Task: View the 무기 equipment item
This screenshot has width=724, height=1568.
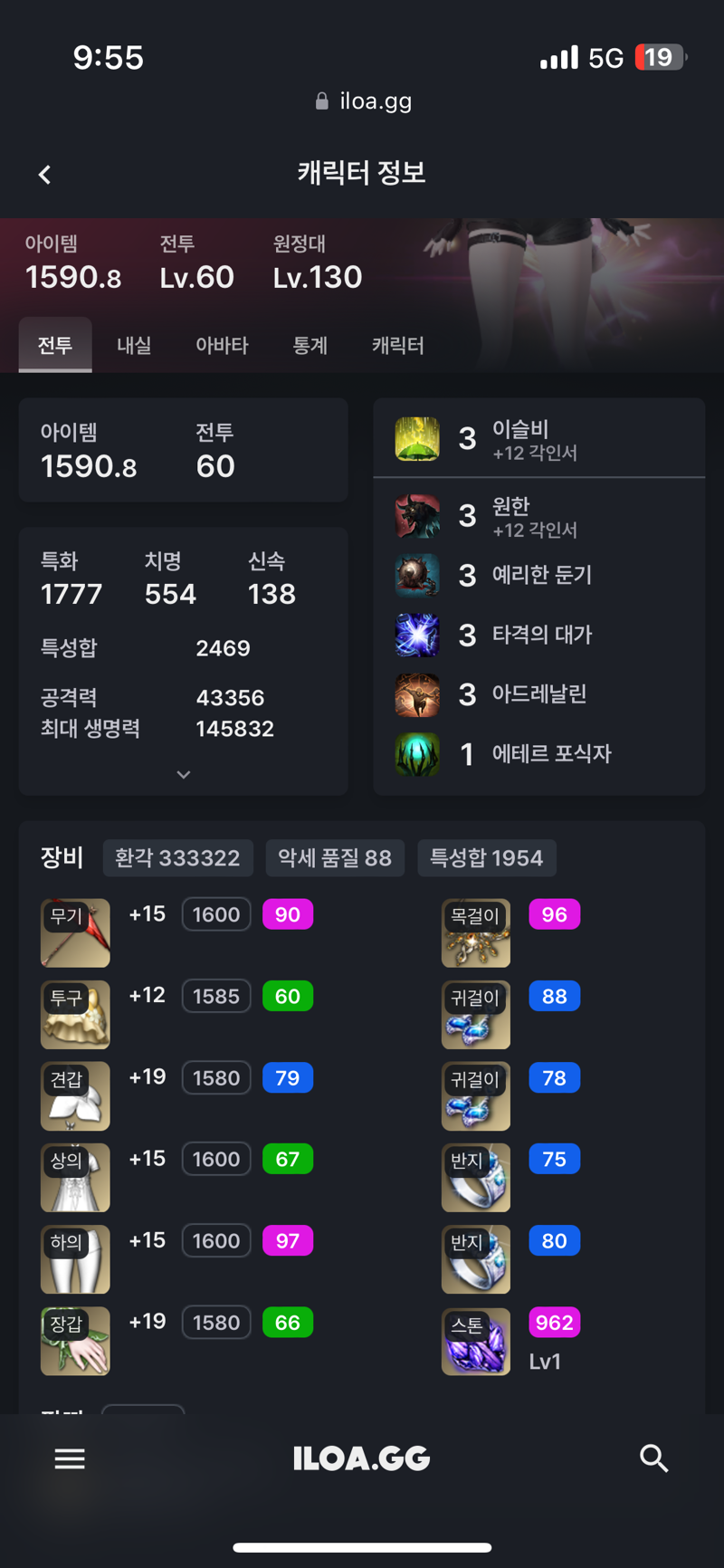Action: click(75, 932)
